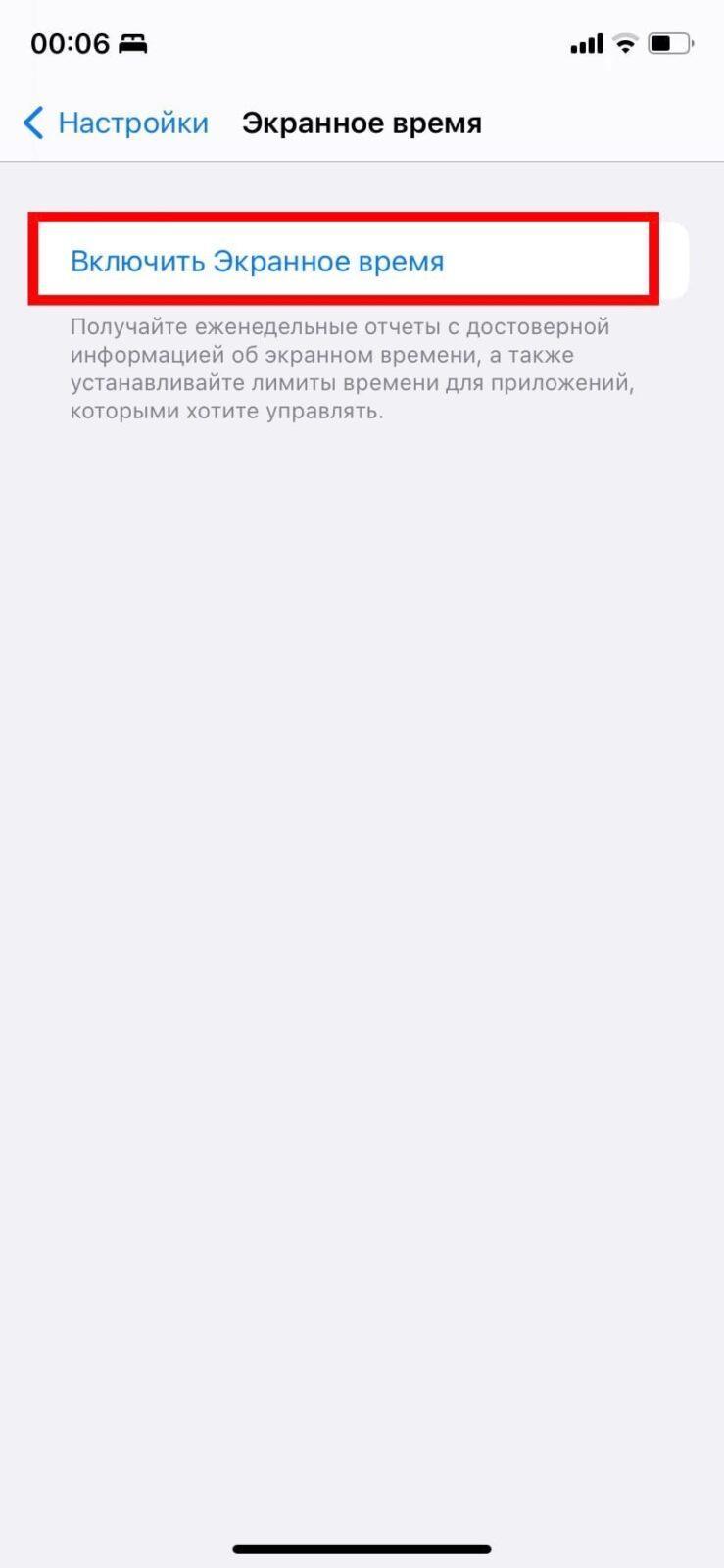Tap Включить Экранное время
The width and height of the screenshot is (724, 1568).
[258, 262]
